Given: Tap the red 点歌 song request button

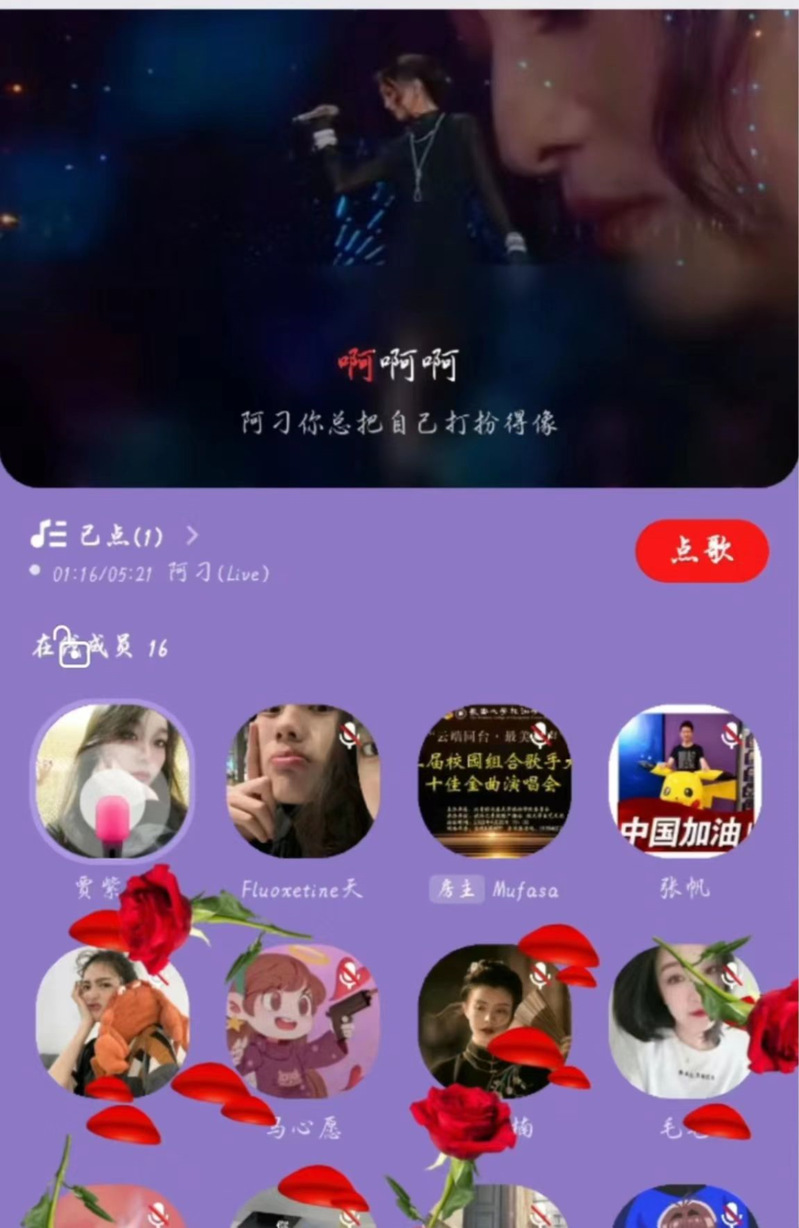Looking at the screenshot, I should click(x=702, y=550).
